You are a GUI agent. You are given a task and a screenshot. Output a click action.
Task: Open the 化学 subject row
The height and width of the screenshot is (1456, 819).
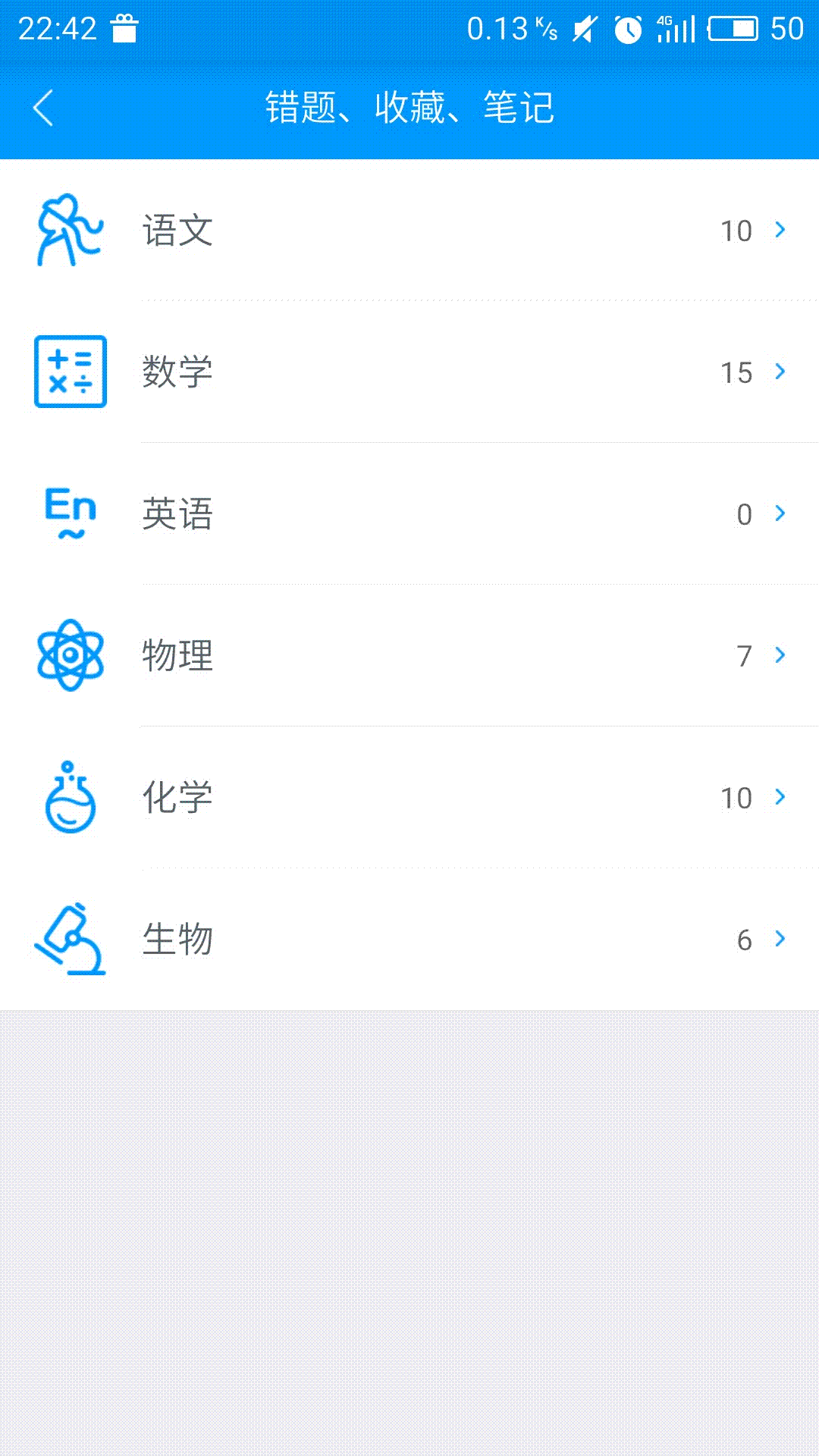(x=409, y=797)
